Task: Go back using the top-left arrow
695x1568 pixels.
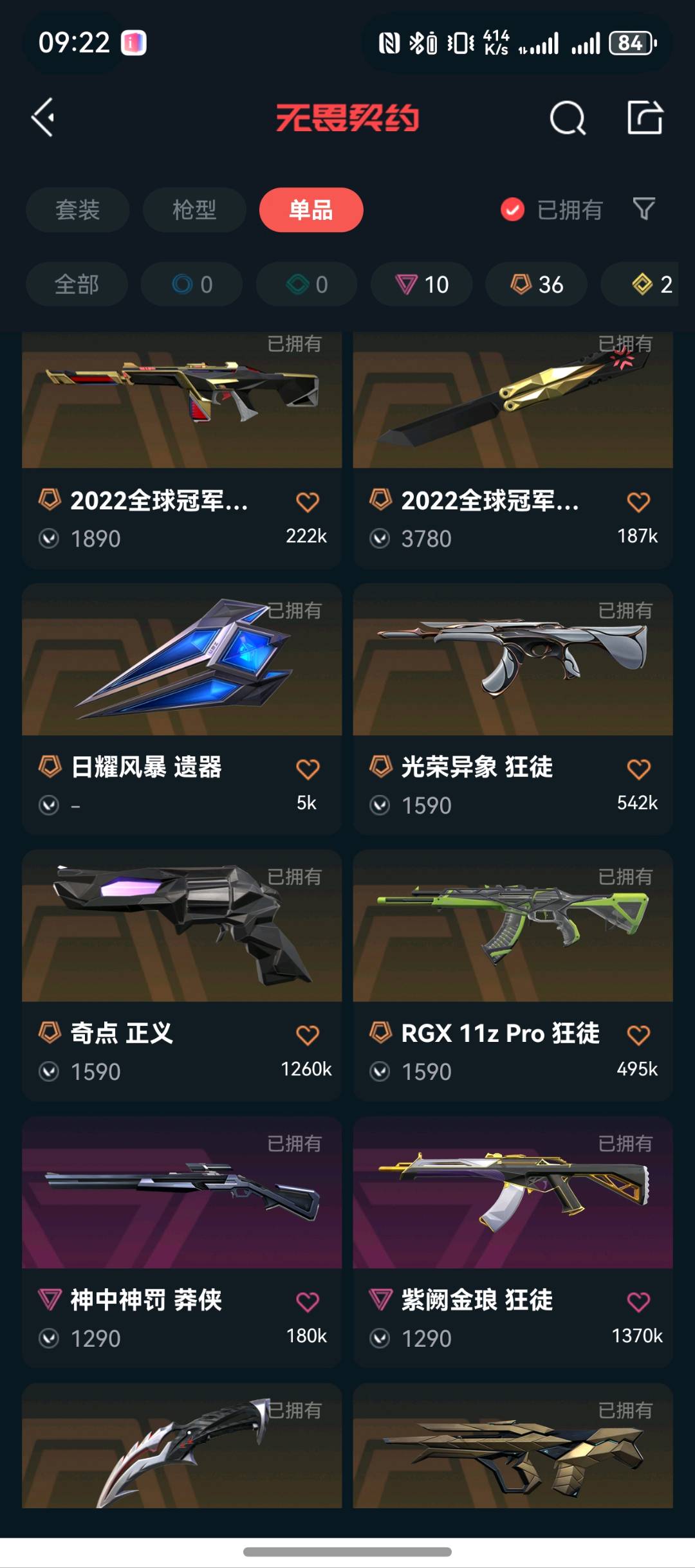Action: pos(43,118)
